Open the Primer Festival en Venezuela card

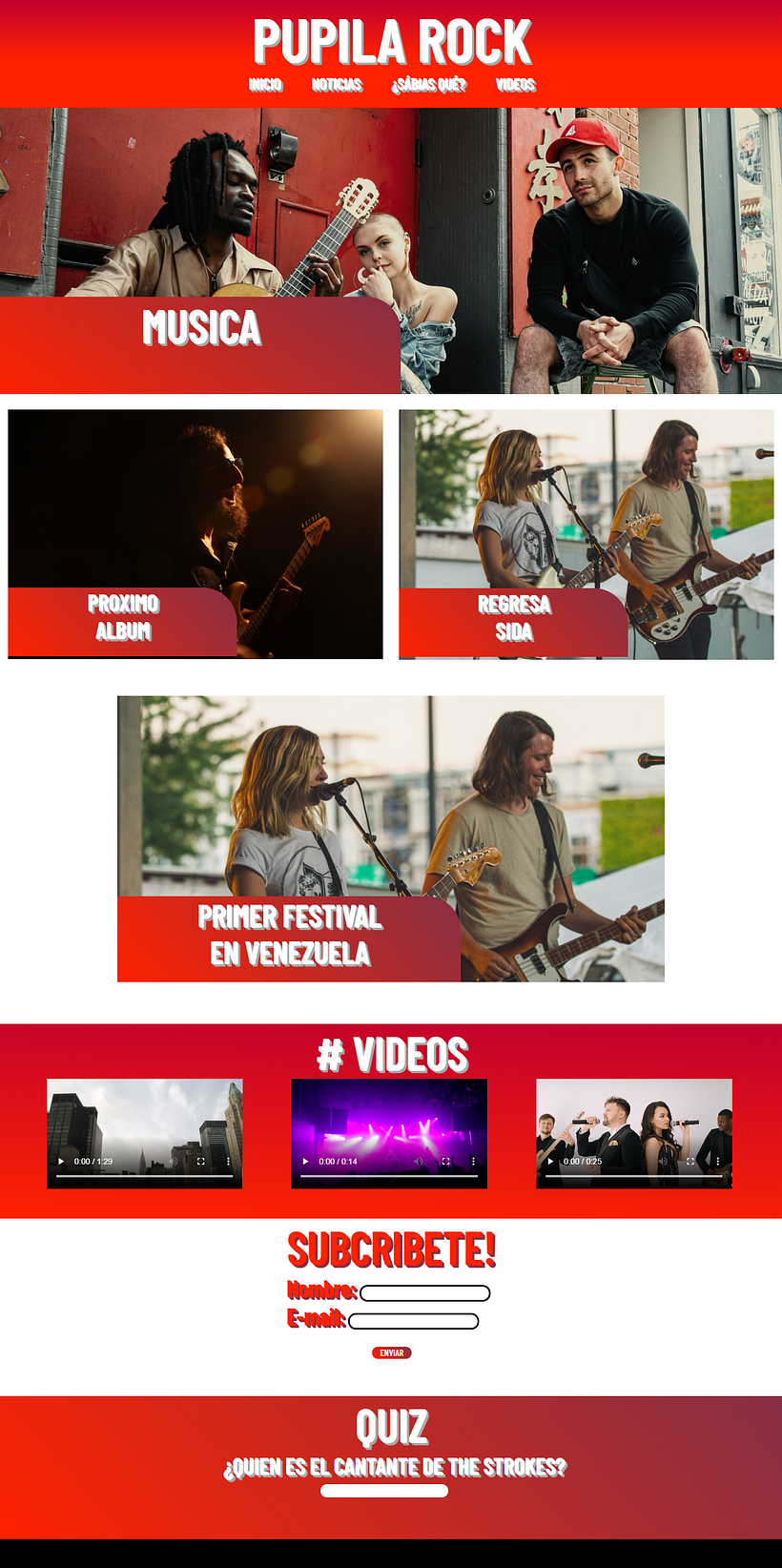pyautogui.click(x=390, y=838)
